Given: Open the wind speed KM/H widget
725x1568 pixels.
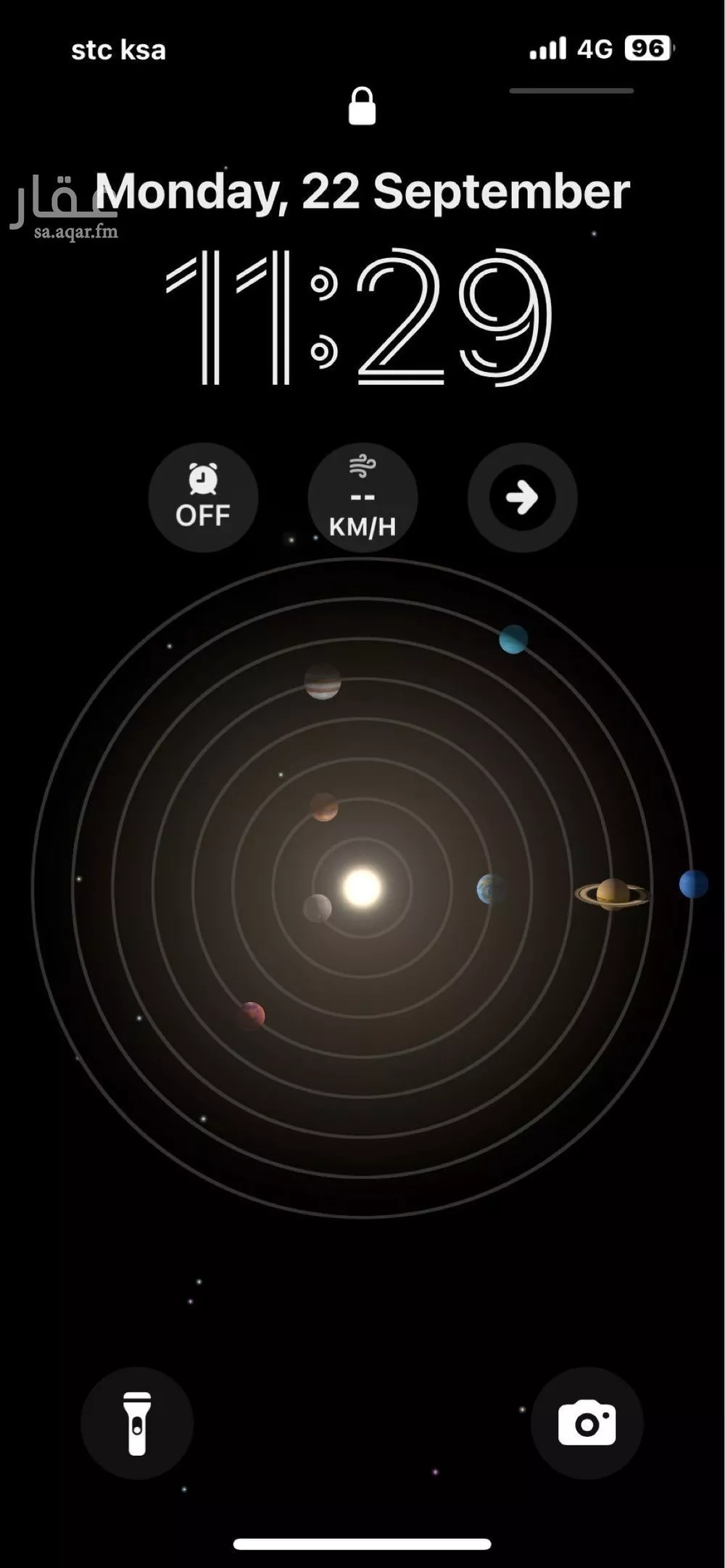Looking at the screenshot, I should click(362, 498).
